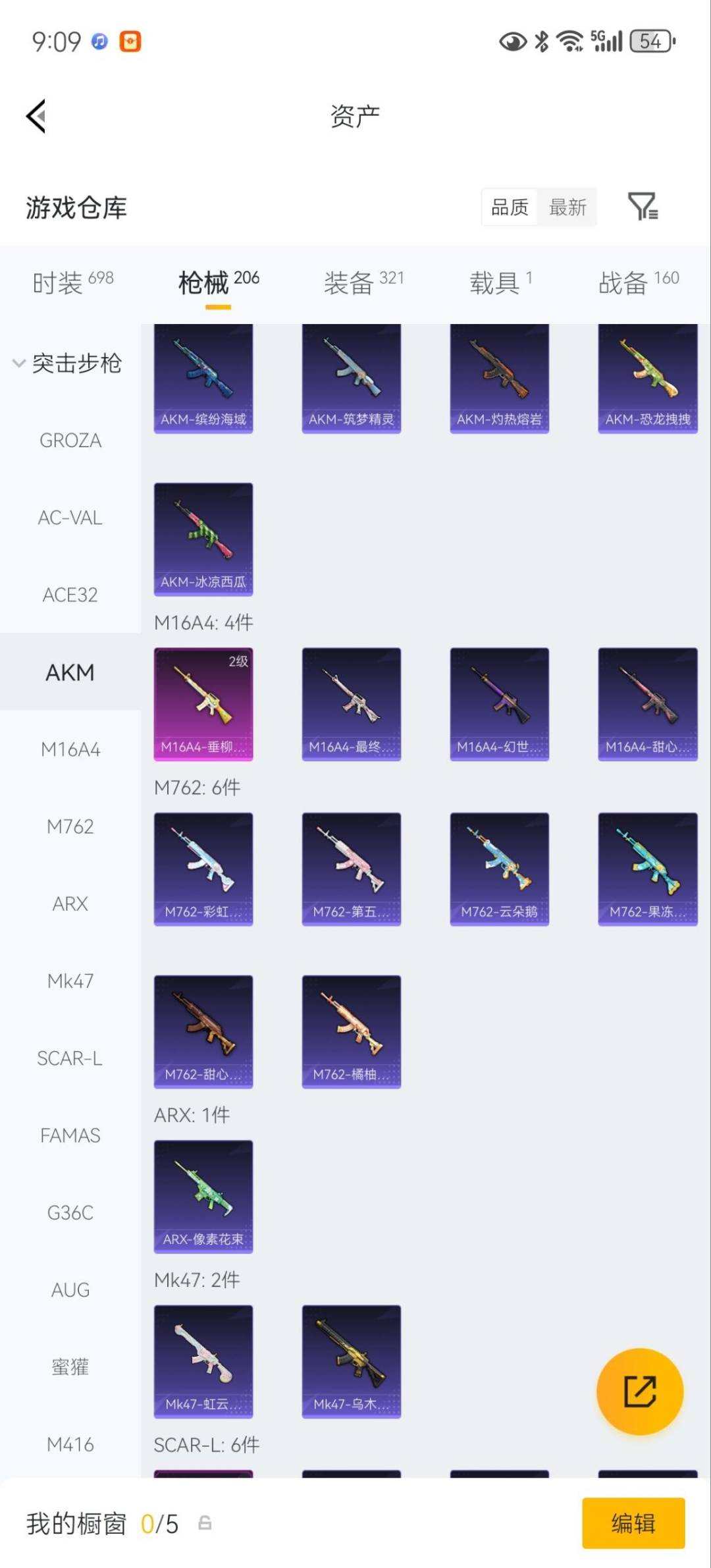Image resolution: width=711 pixels, height=1568 pixels.
Task: Select GROZA in the side list
Action: point(70,441)
